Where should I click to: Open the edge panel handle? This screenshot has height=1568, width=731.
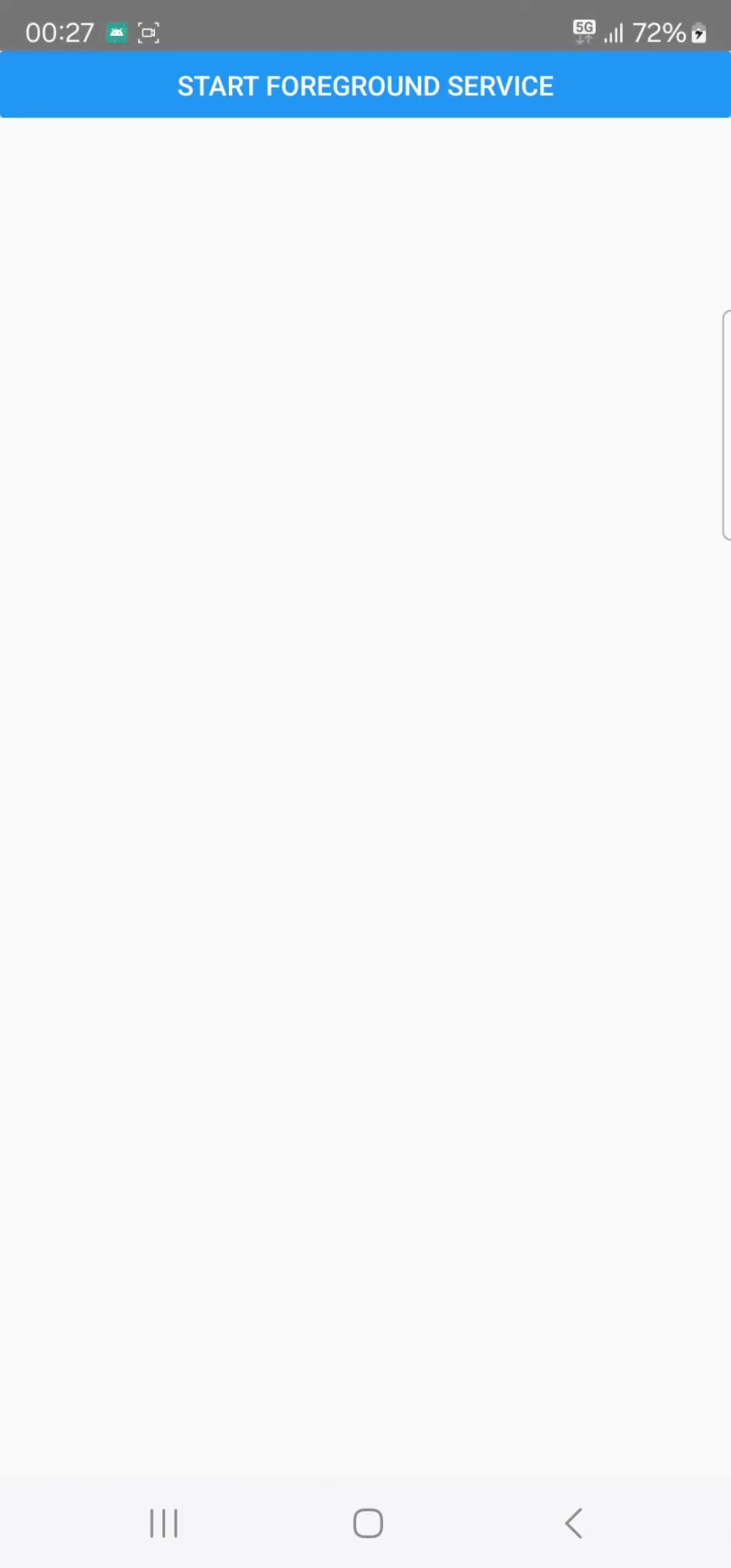(726, 425)
